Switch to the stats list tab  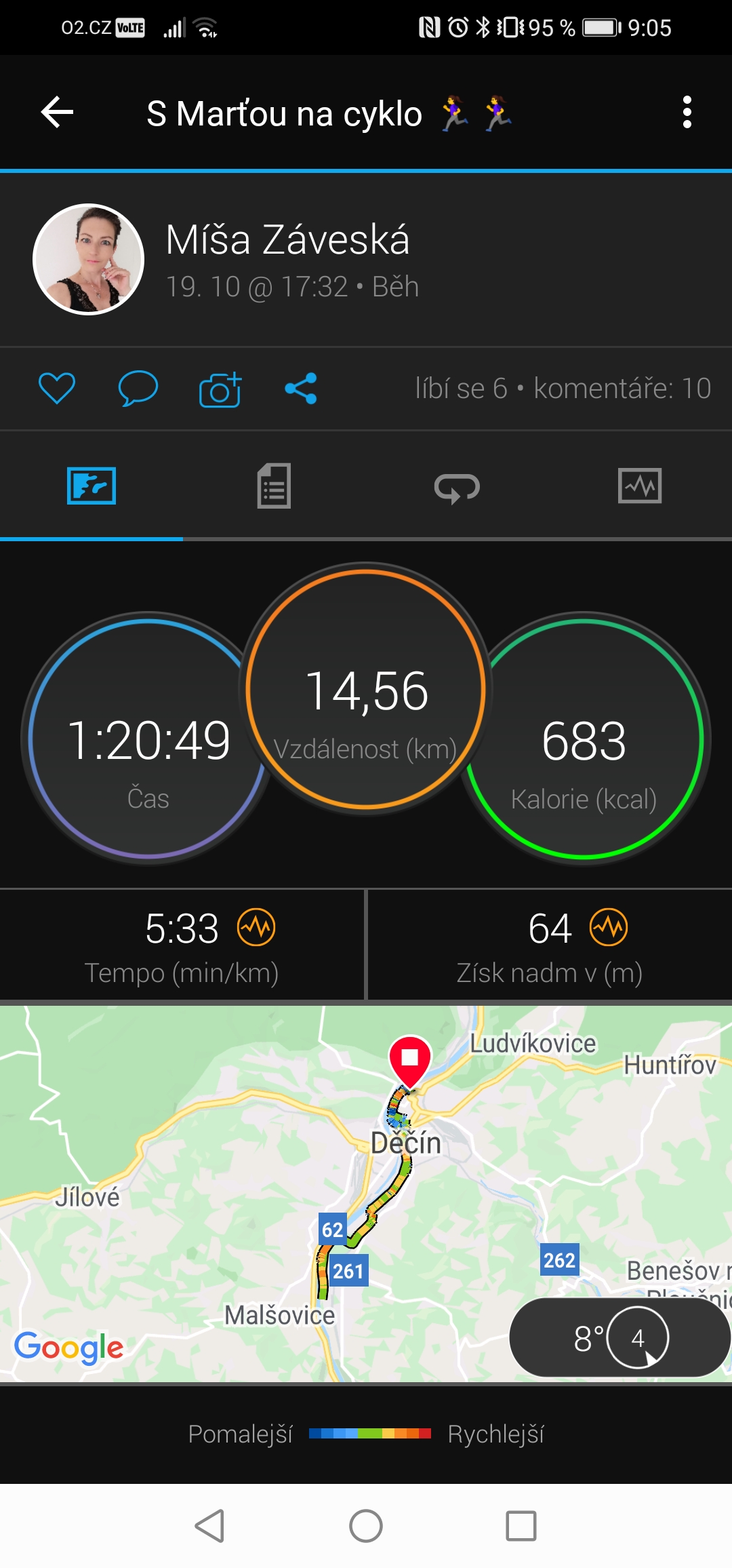point(274,486)
